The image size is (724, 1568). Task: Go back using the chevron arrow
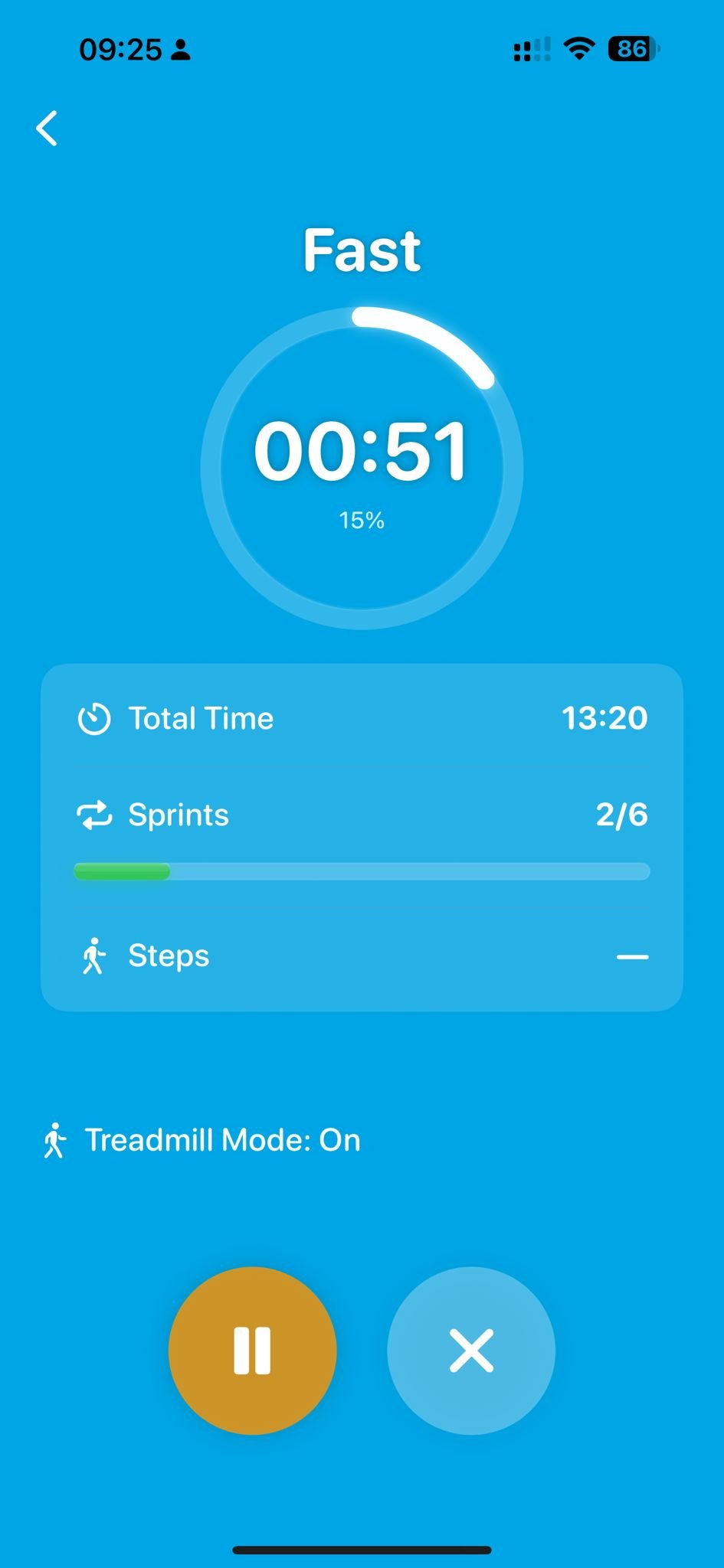click(48, 128)
